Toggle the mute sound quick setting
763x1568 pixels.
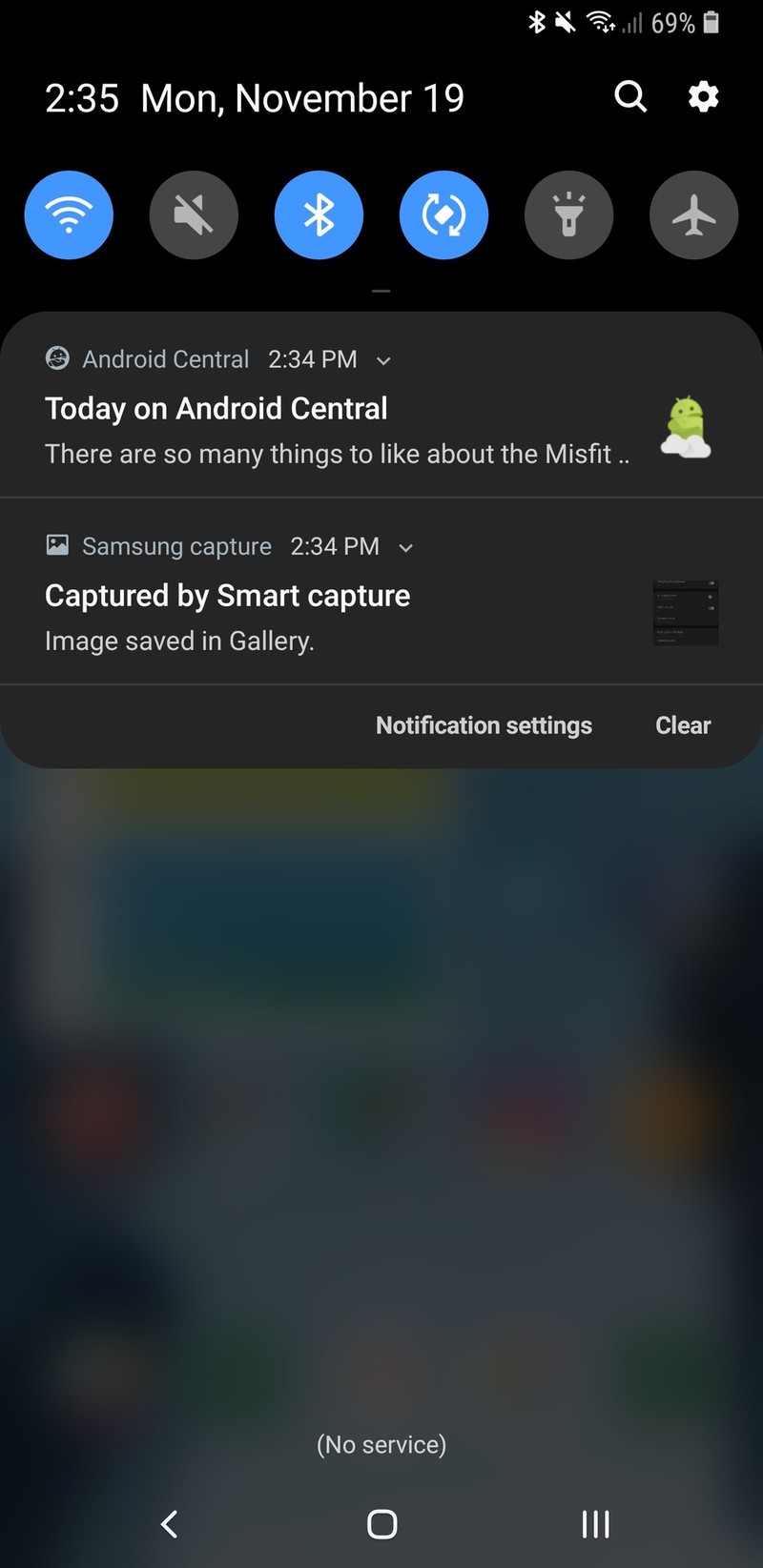click(x=194, y=215)
